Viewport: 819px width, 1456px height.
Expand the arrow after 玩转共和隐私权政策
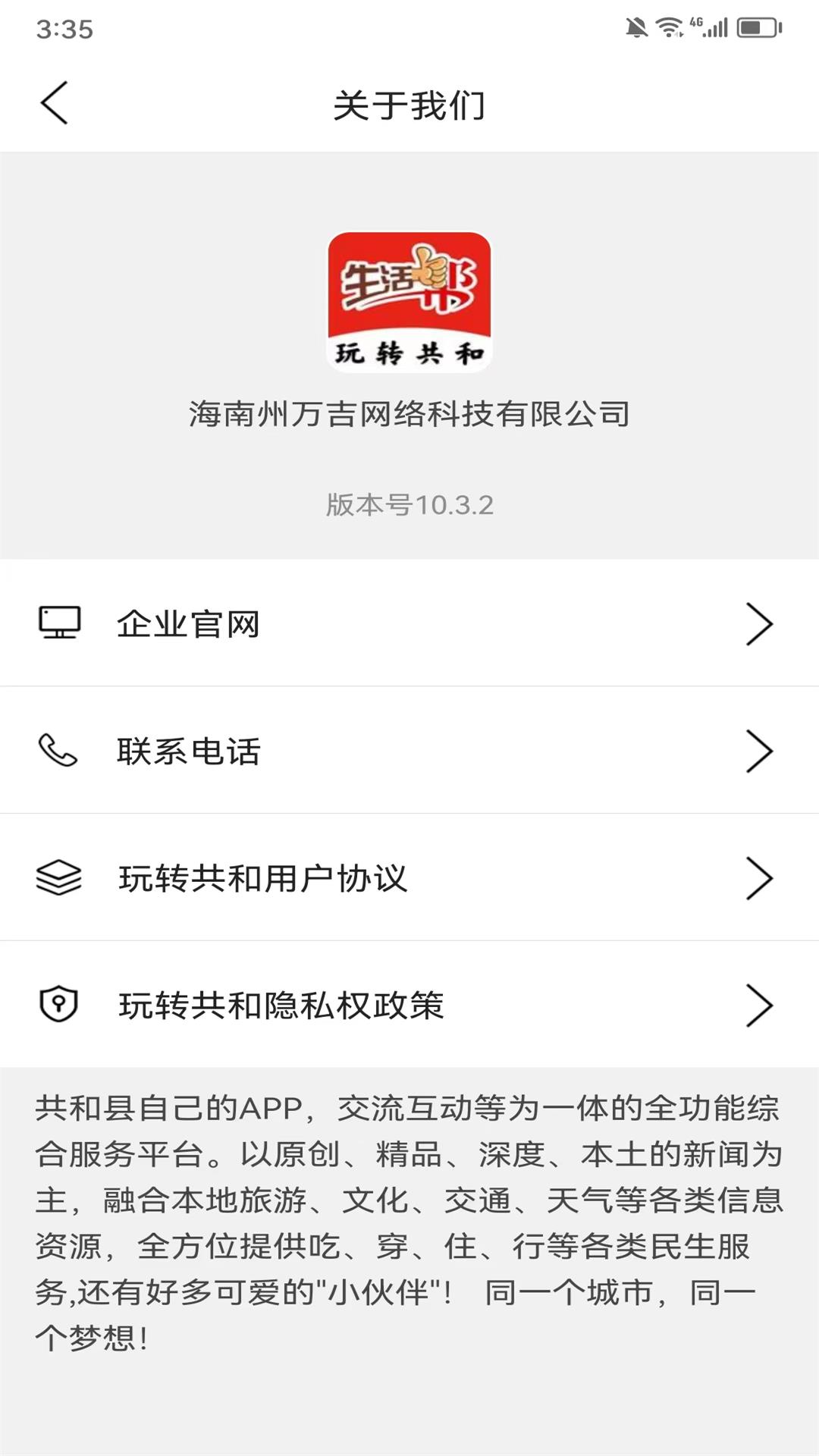761,1003
